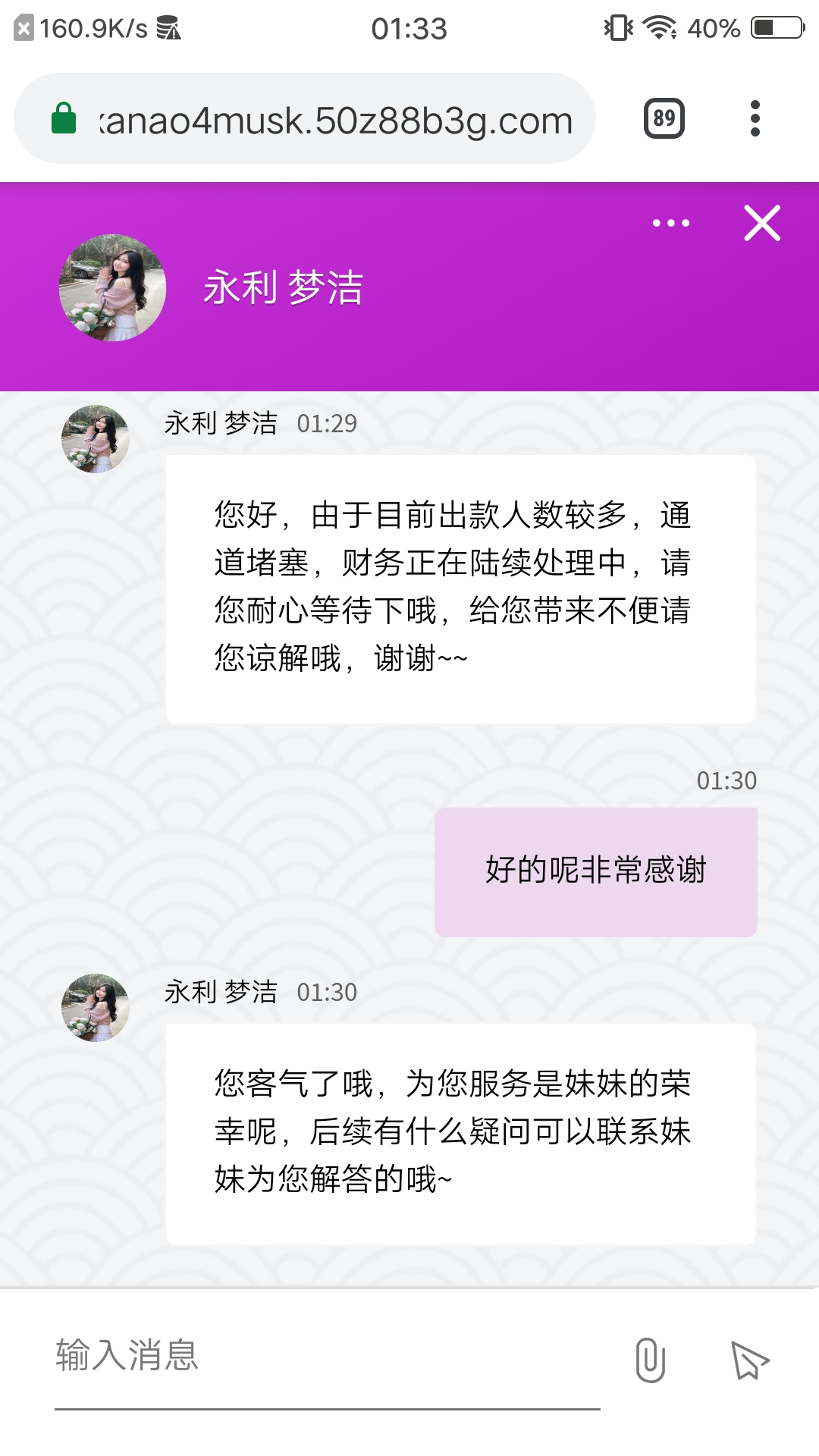Close the chat window

tap(762, 223)
